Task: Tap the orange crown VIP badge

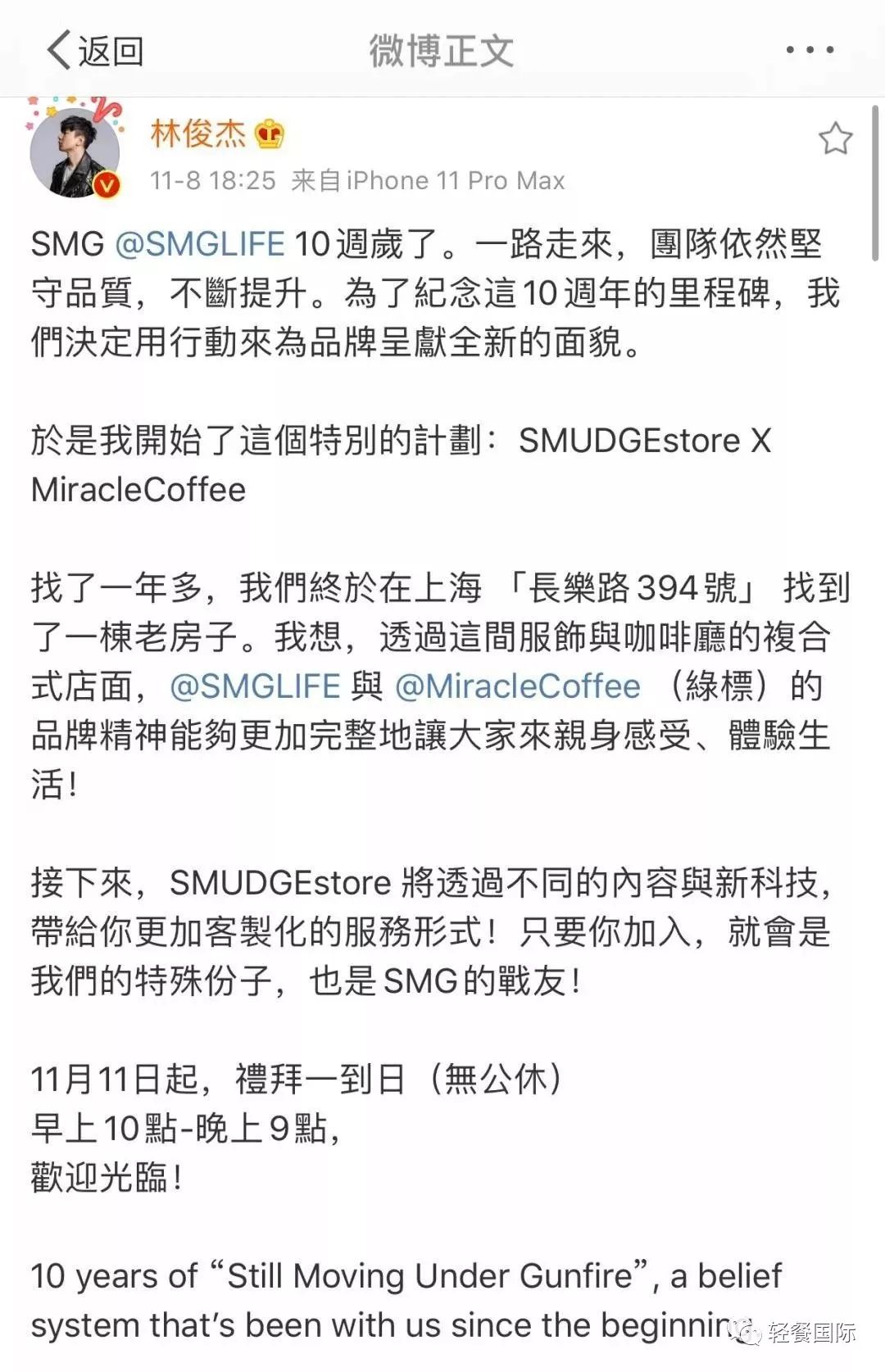Action: click(x=270, y=134)
